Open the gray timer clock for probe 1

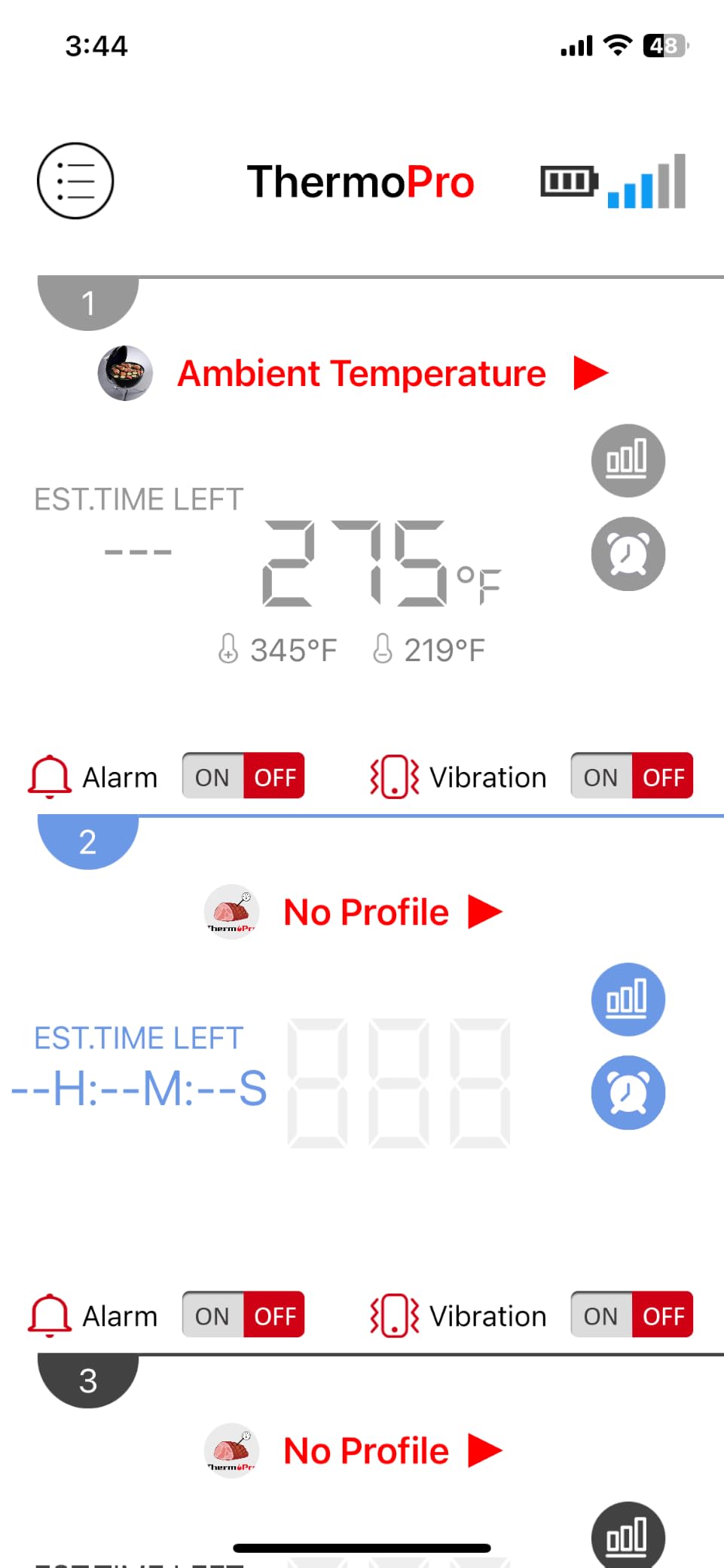[x=628, y=553]
